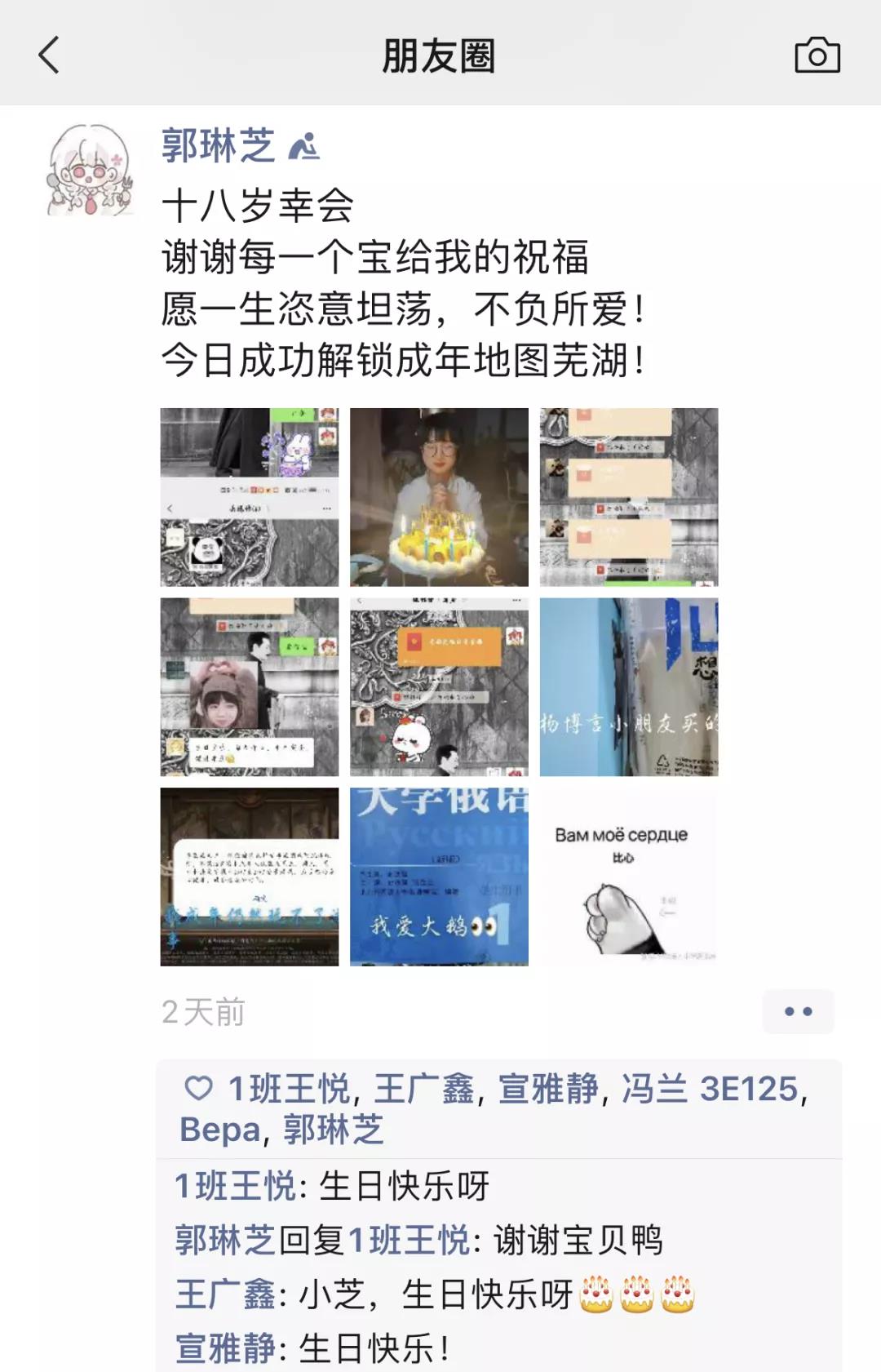This screenshot has height=1372, width=881.
Task: Open the Вам моё сердце image
Action: 629,877
